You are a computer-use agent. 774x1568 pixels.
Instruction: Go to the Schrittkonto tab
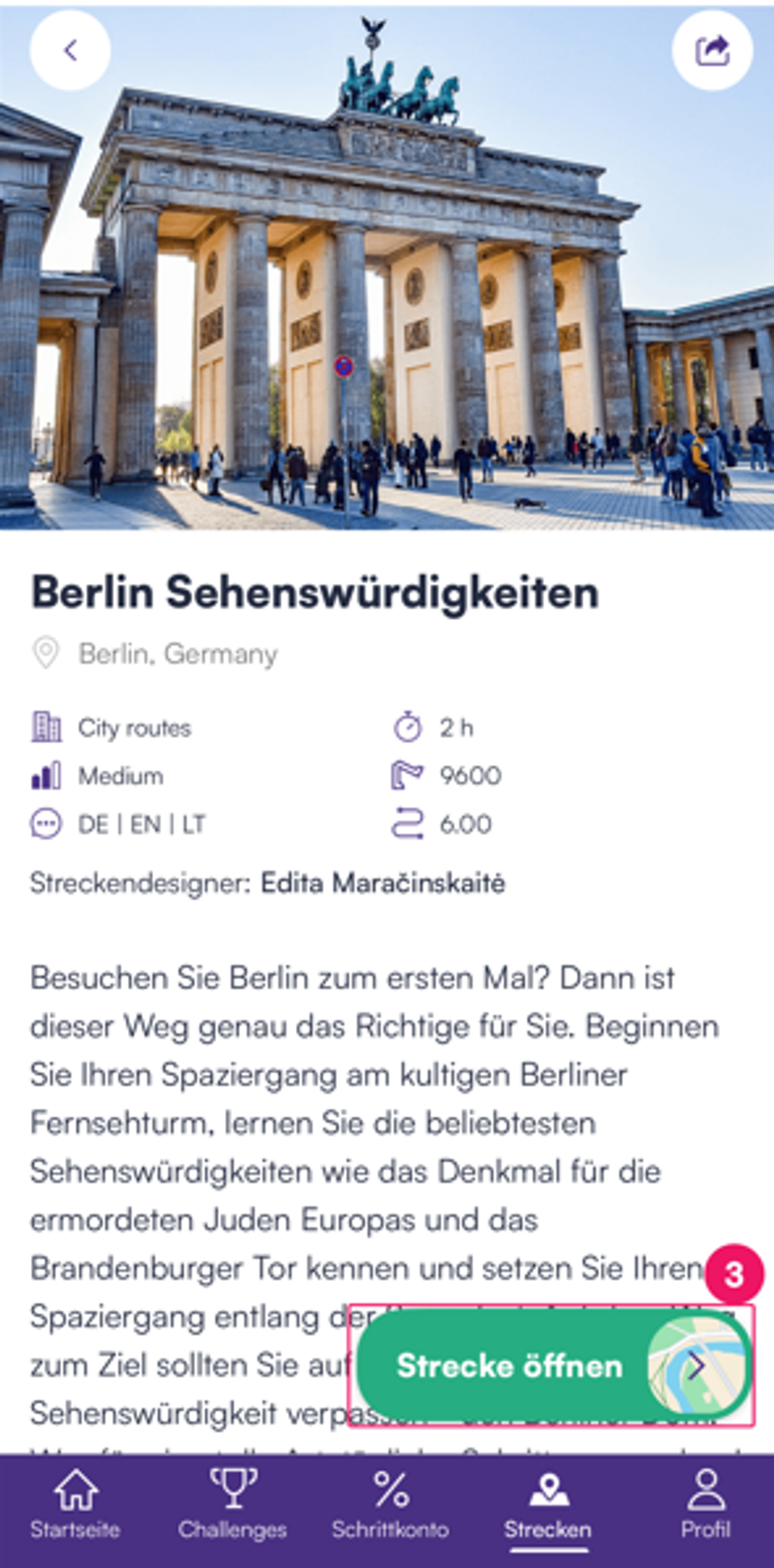pos(390,1503)
